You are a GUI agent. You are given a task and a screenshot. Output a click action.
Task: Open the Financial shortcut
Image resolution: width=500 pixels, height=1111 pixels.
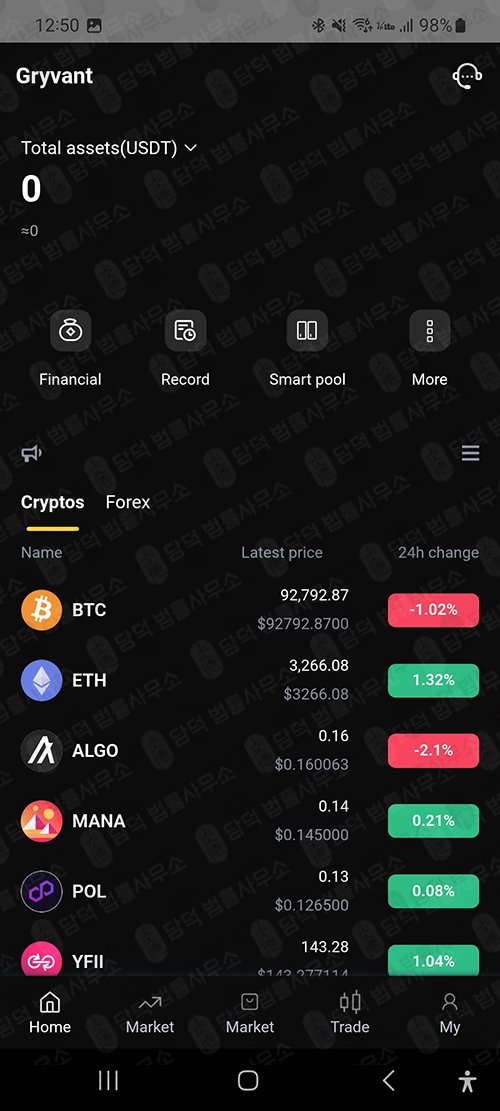point(70,349)
